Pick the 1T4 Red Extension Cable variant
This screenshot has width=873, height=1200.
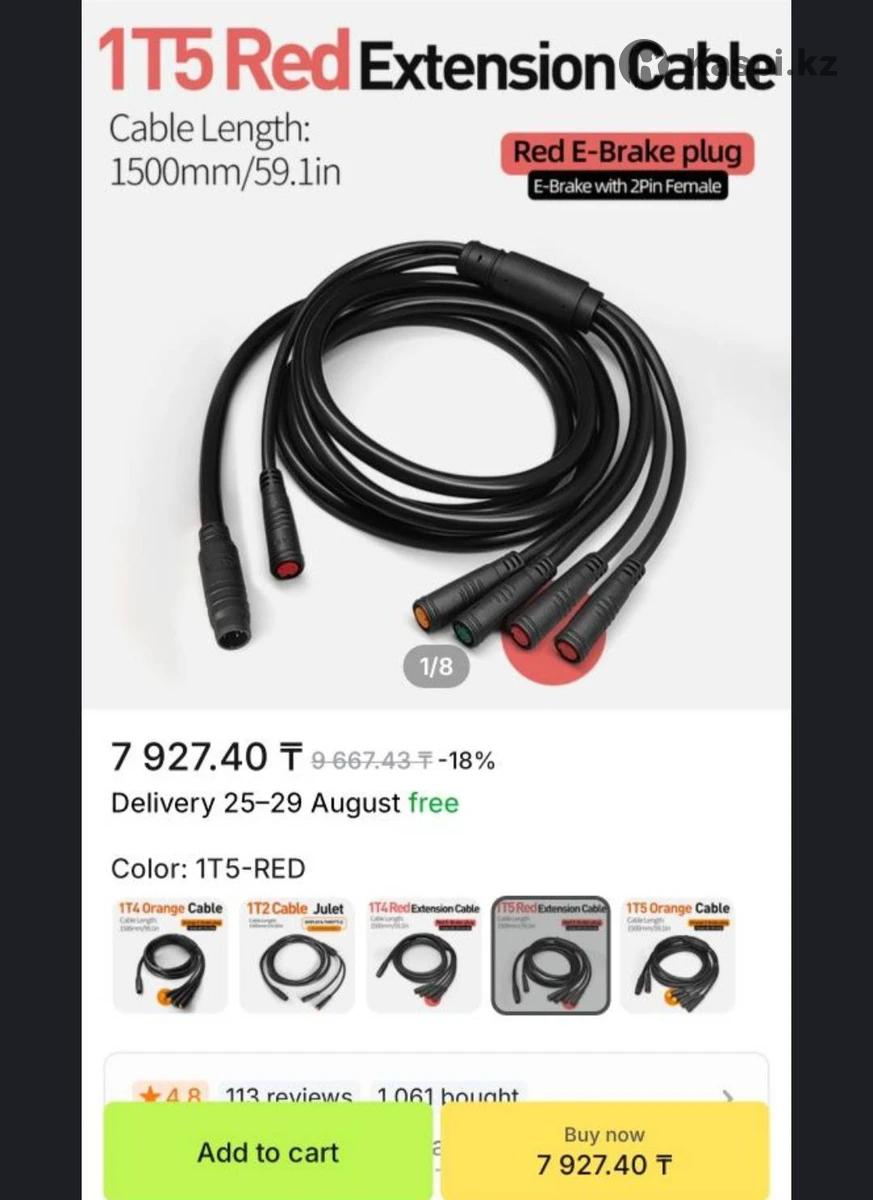pos(423,955)
